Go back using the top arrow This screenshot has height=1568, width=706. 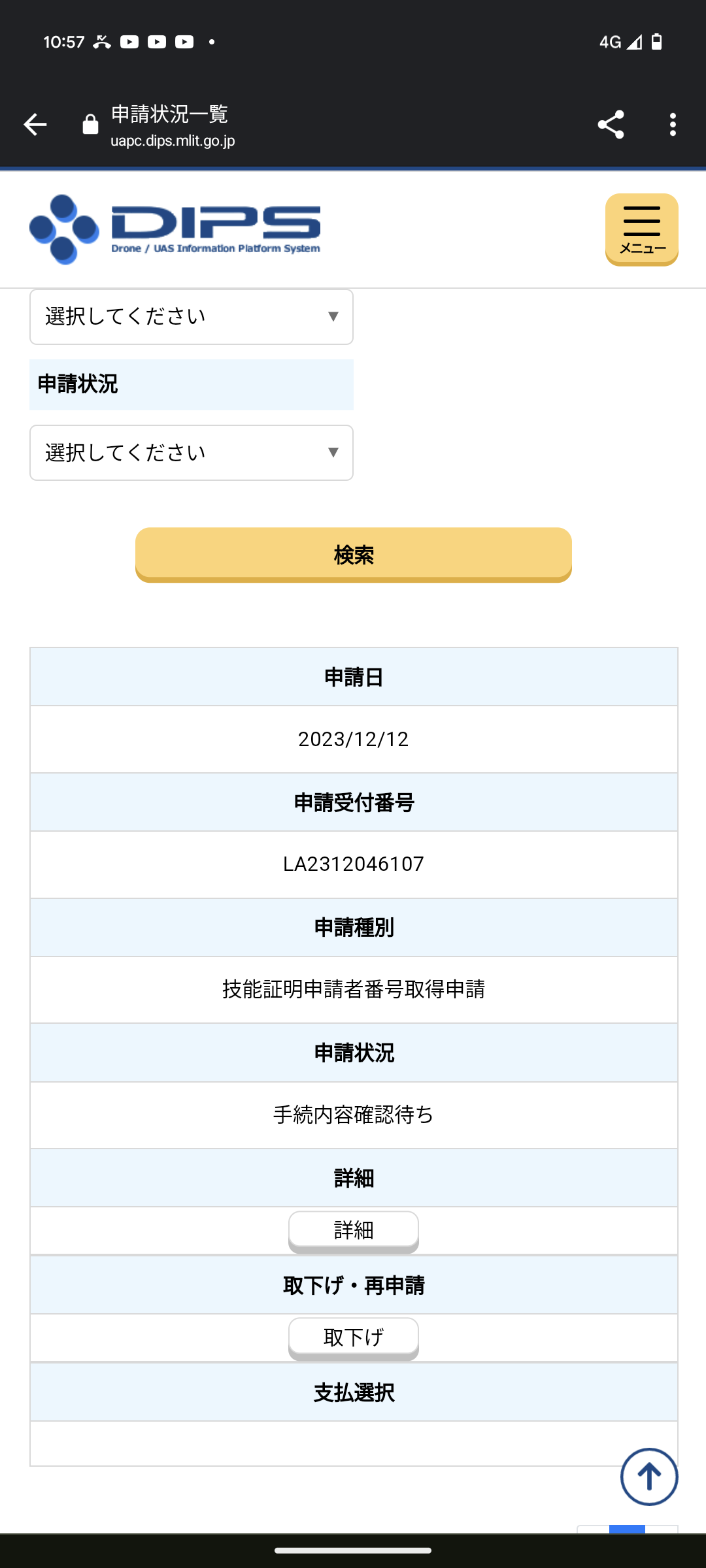point(35,124)
